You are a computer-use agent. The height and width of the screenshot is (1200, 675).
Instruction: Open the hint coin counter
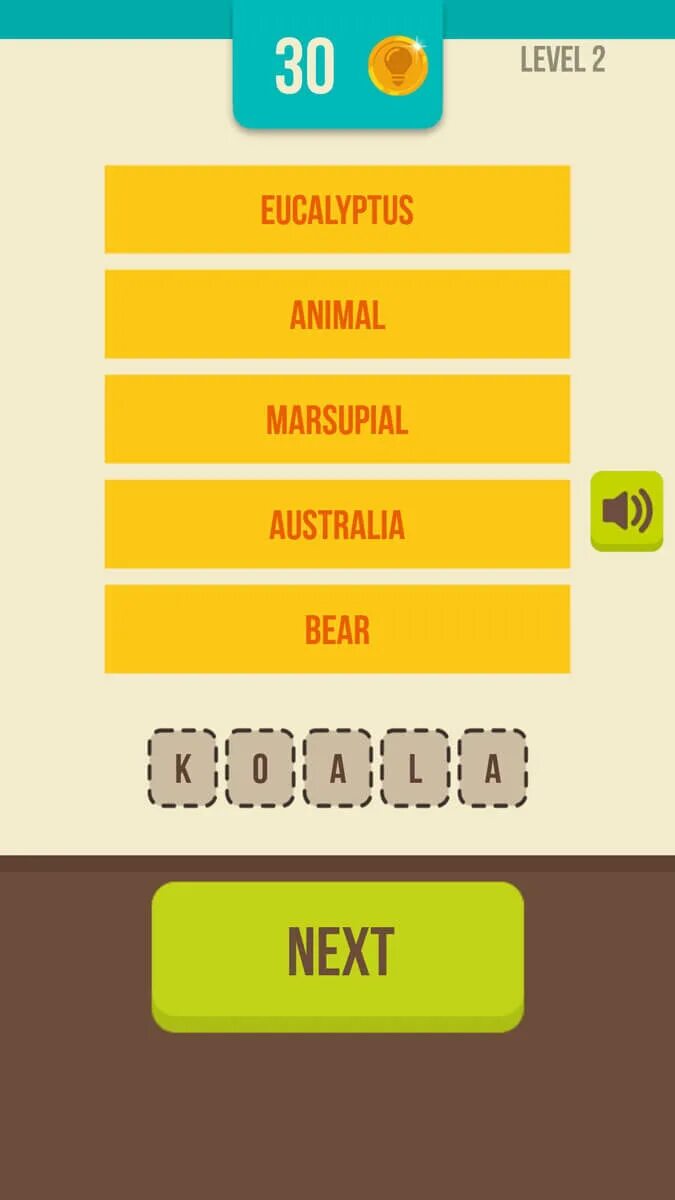(x=337, y=67)
